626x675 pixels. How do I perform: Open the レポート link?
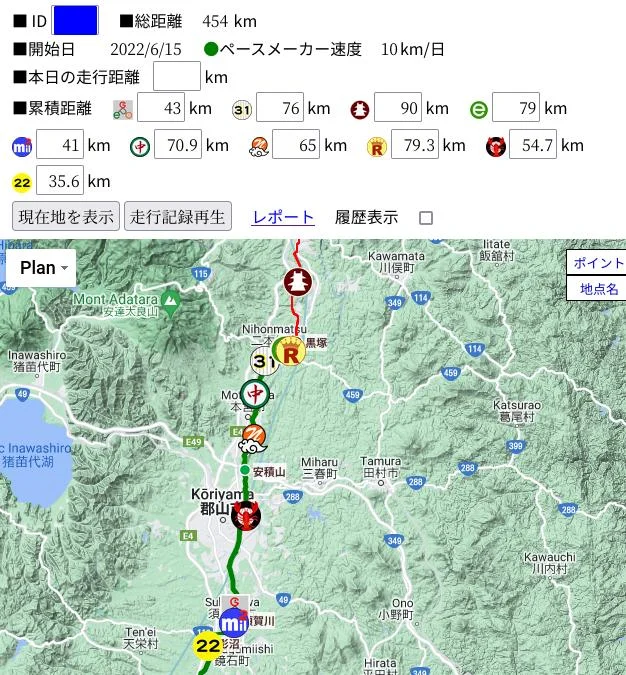pos(283,217)
